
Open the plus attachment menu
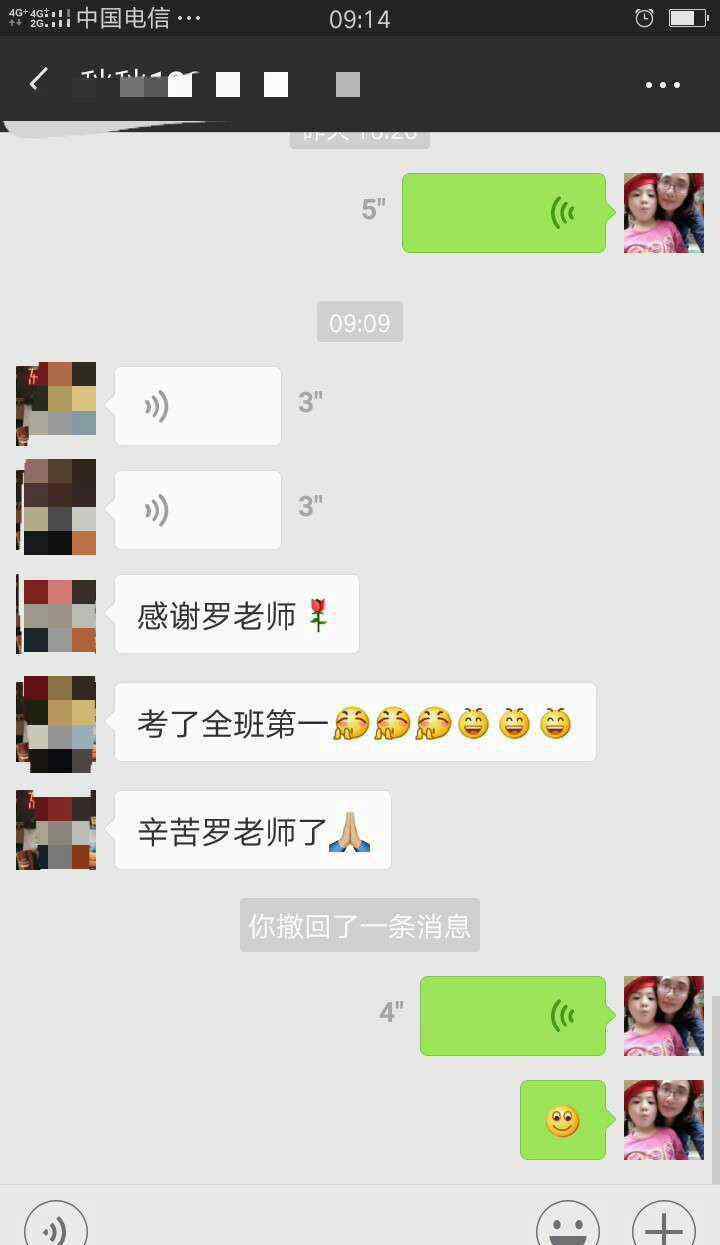point(664,1224)
